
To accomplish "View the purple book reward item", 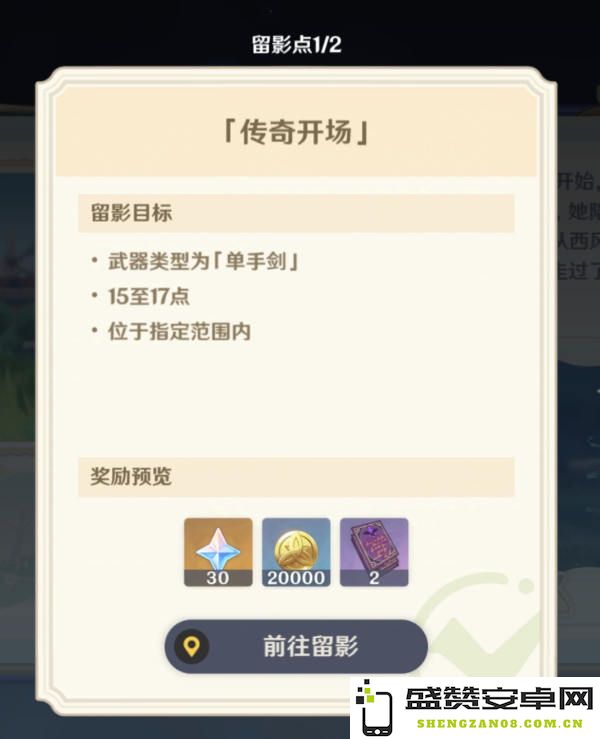I will (x=373, y=551).
